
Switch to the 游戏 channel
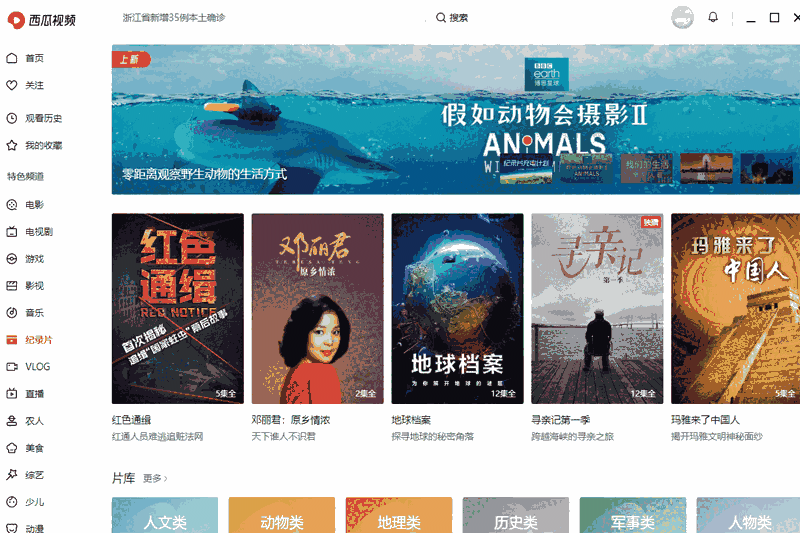(x=33, y=258)
